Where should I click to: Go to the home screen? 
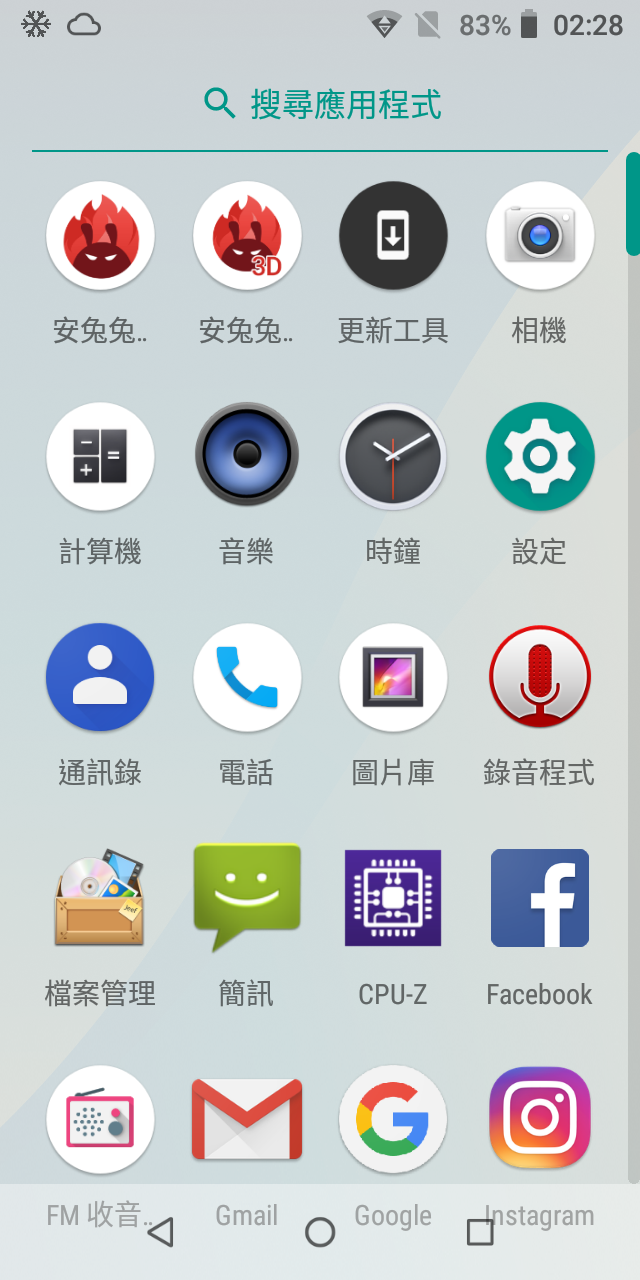(x=320, y=1232)
